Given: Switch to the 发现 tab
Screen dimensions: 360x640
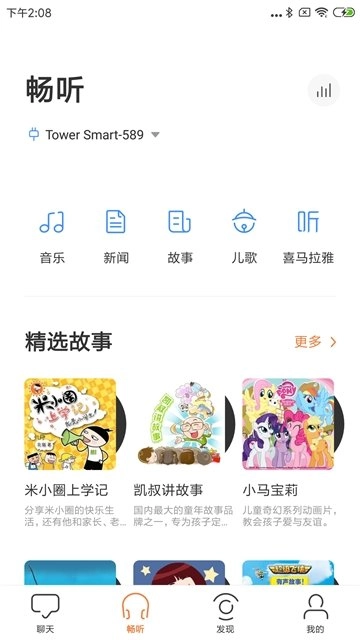Looking at the screenshot, I should pyautogui.click(x=225, y=613).
